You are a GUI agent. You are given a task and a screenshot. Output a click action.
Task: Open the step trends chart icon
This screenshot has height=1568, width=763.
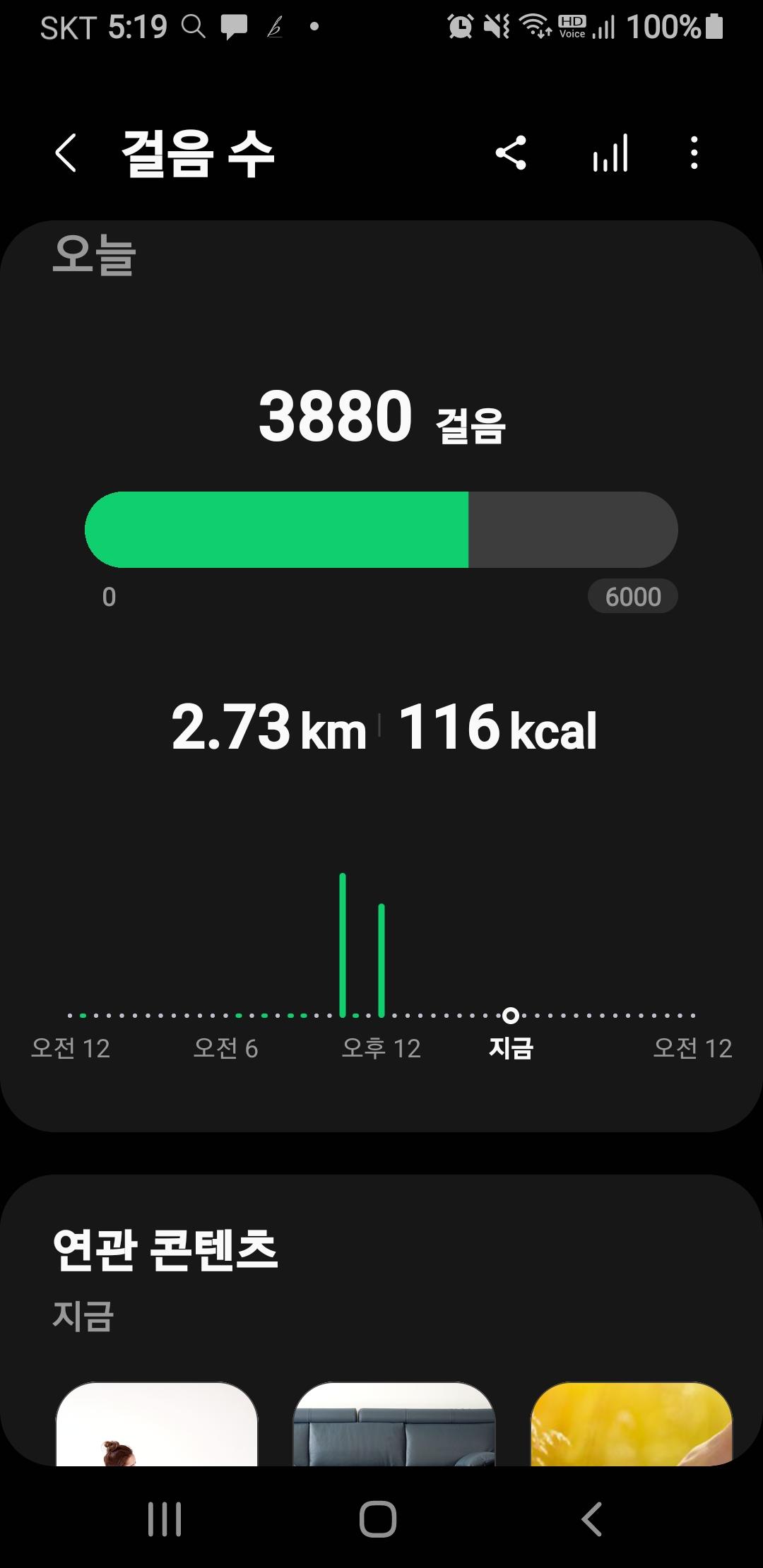610,153
